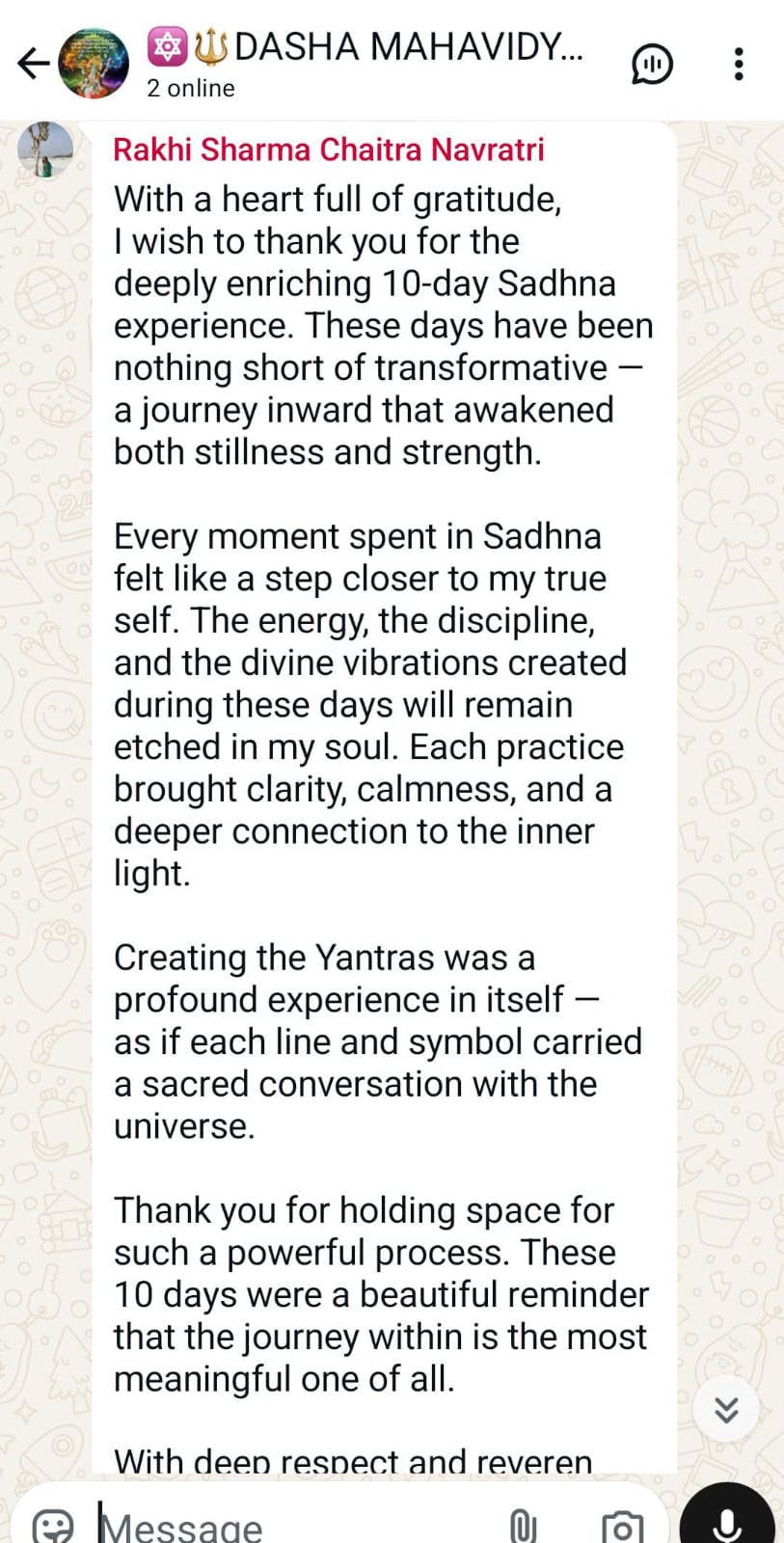Open the camera from the chat
Screen dimensions: 784x1543
(x=622, y=1526)
